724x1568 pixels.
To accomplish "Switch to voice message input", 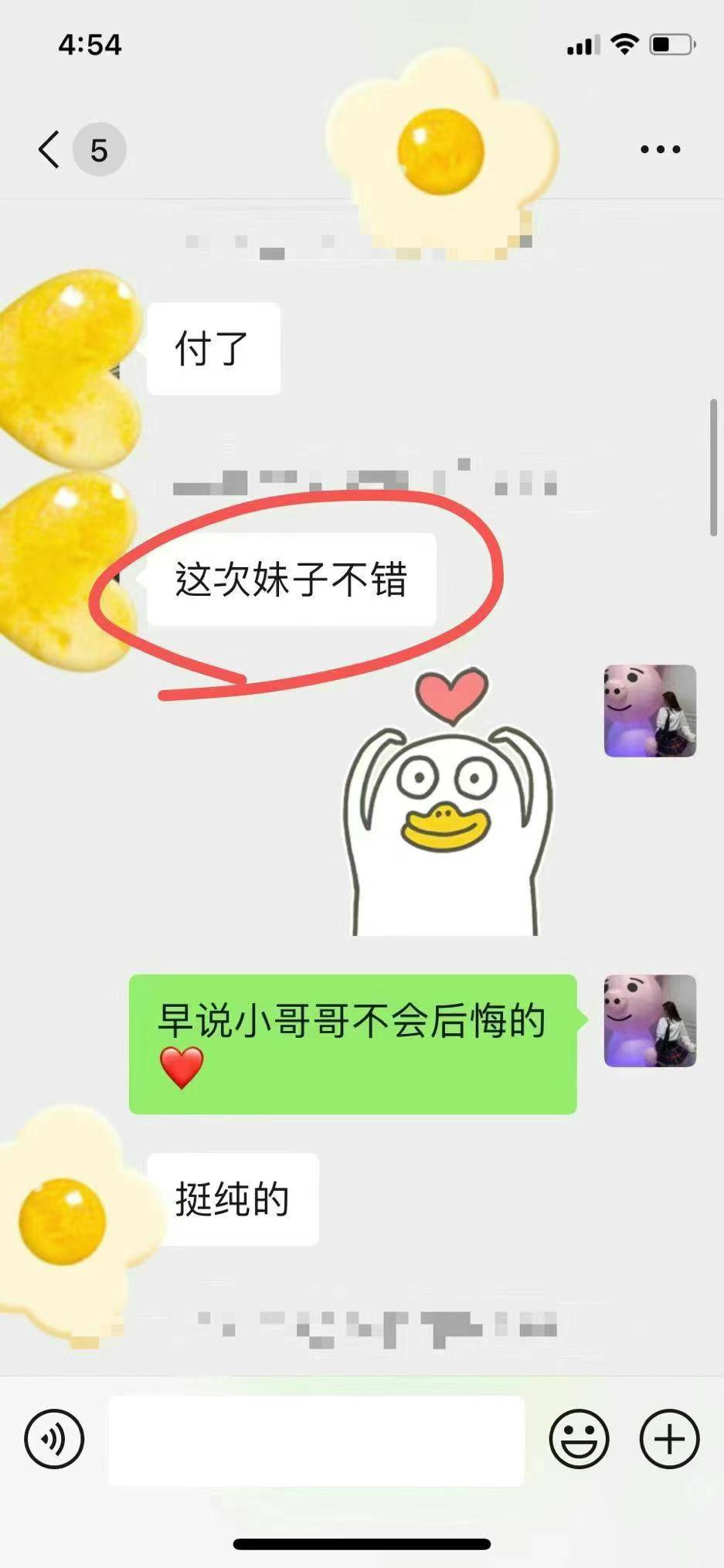I will (x=54, y=1439).
